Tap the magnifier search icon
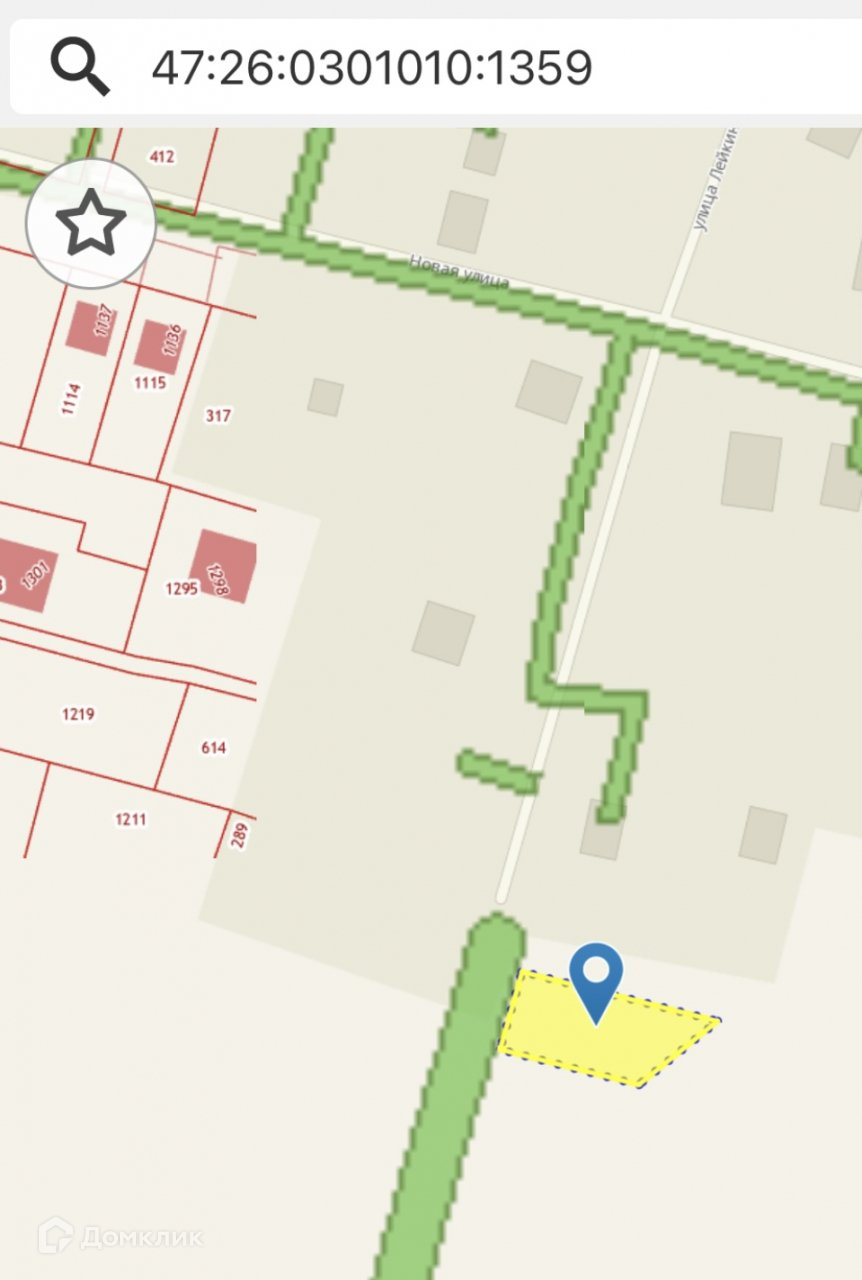862x1280 pixels. pyautogui.click(x=80, y=68)
